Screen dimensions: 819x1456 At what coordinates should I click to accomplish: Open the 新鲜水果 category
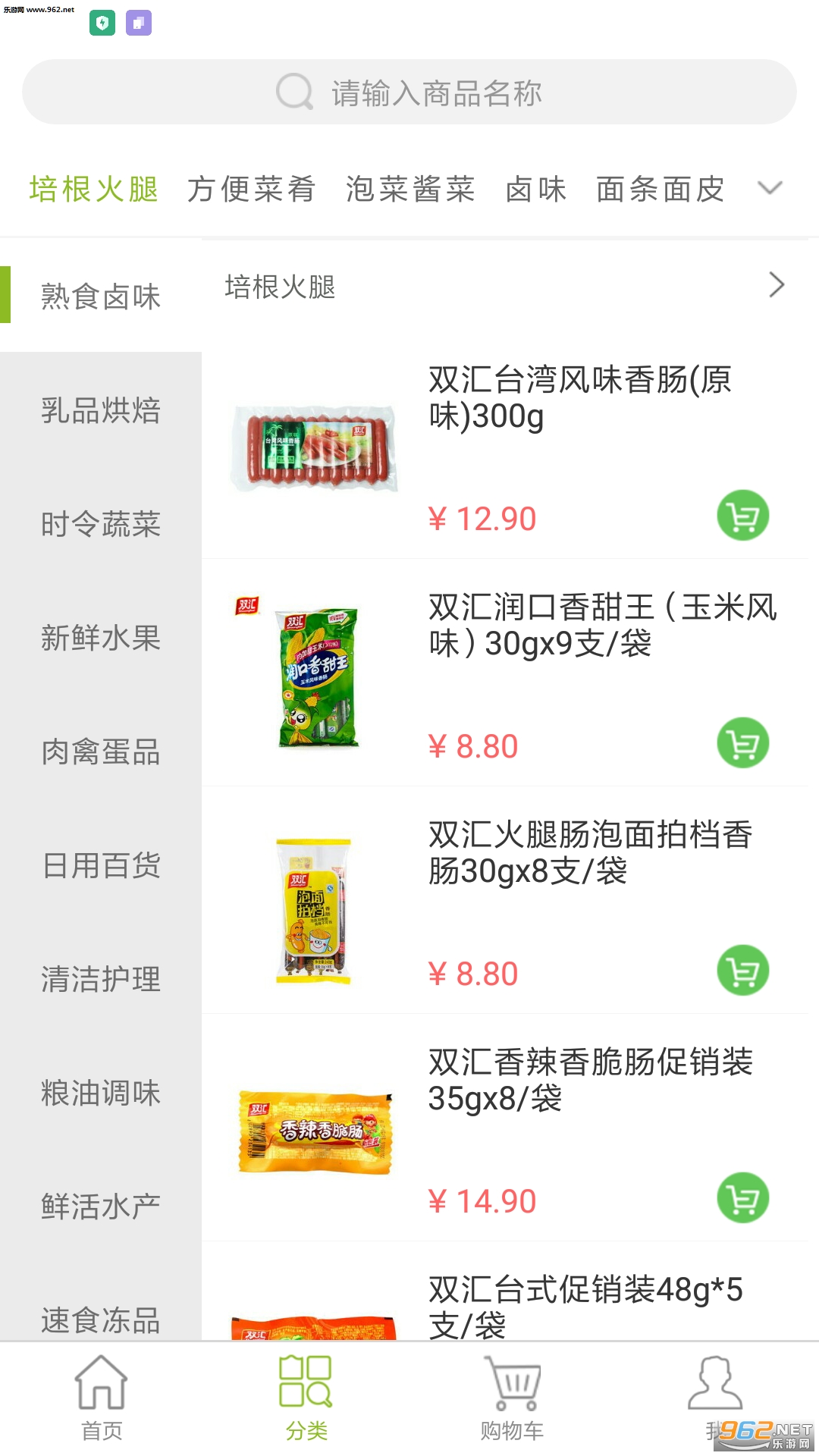(x=101, y=638)
